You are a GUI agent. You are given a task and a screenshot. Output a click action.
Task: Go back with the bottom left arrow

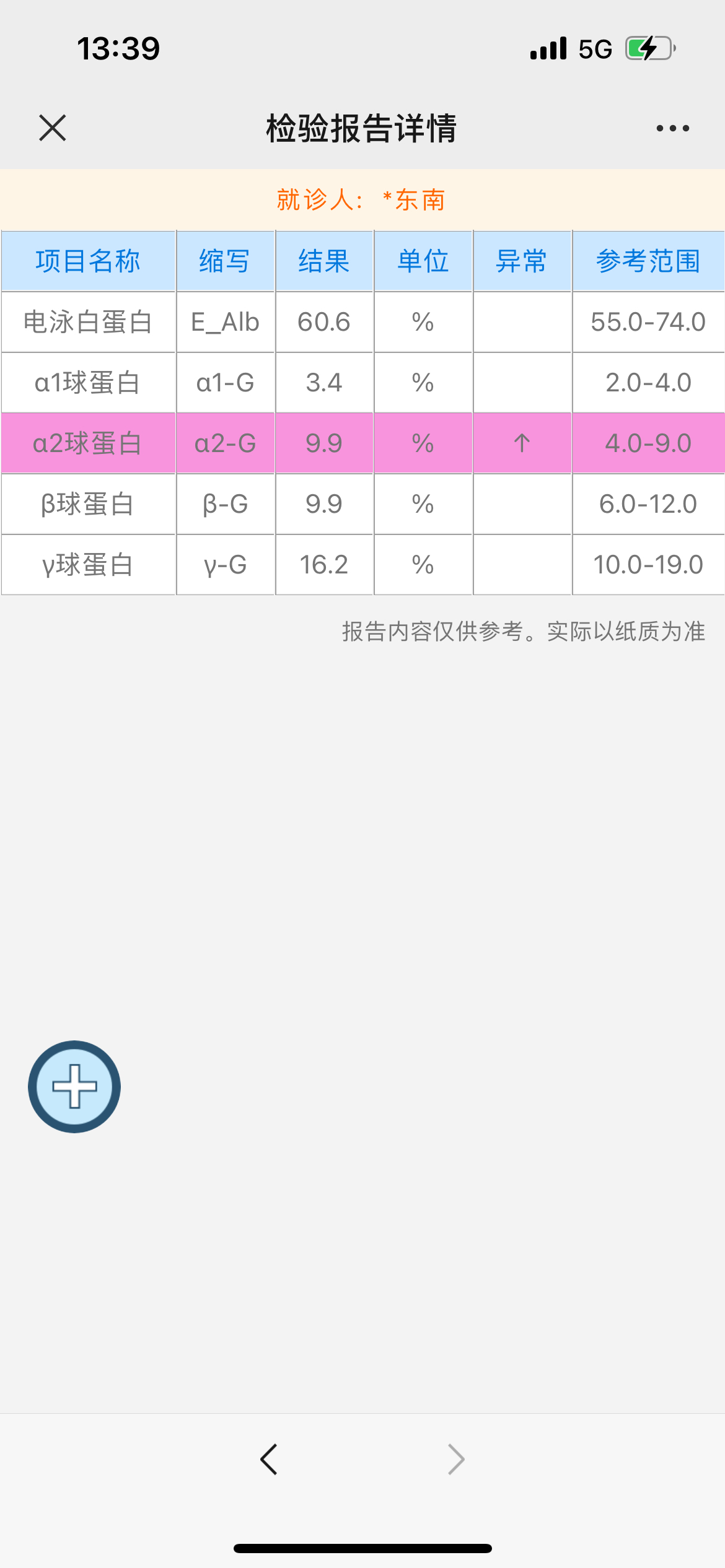click(269, 1460)
